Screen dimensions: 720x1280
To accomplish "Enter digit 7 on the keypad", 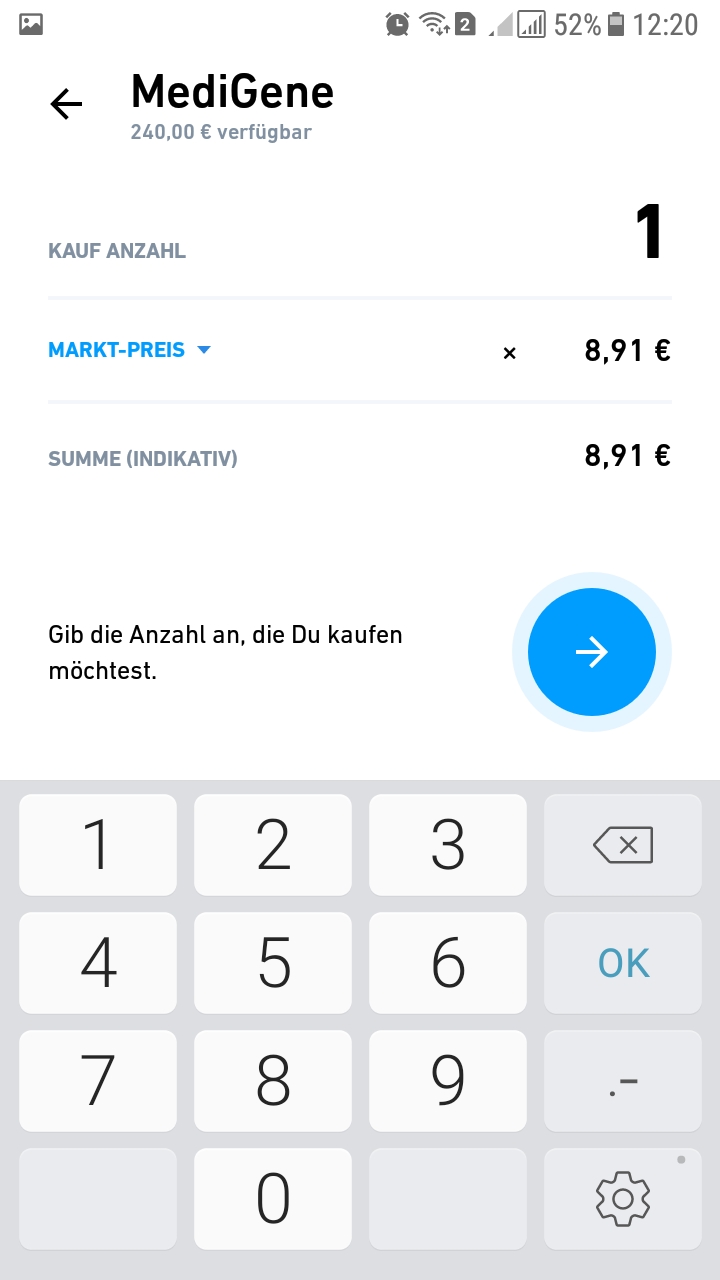I will coord(98,1081).
